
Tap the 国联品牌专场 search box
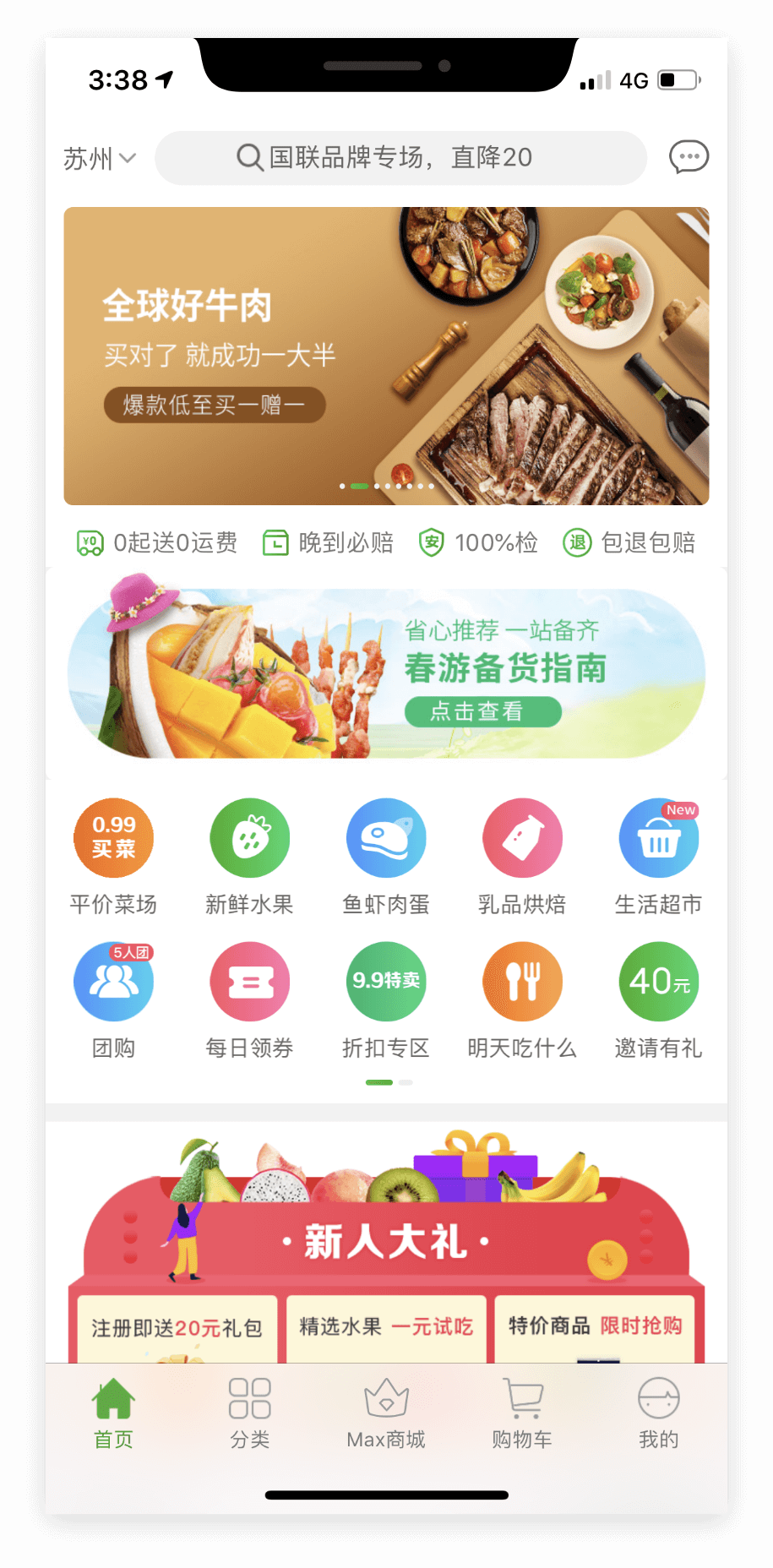click(x=400, y=158)
